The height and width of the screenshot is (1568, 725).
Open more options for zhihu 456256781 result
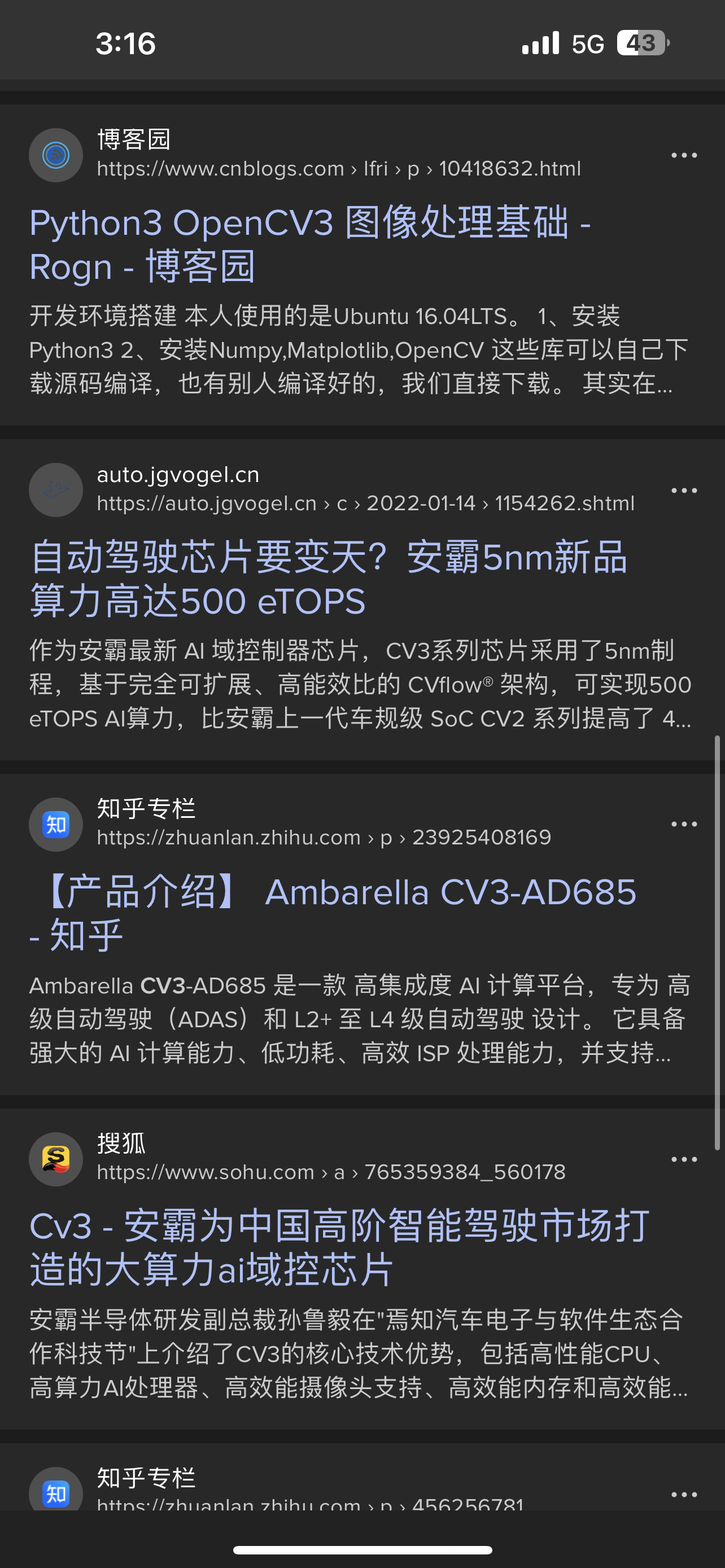click(x=684, y=1495)
